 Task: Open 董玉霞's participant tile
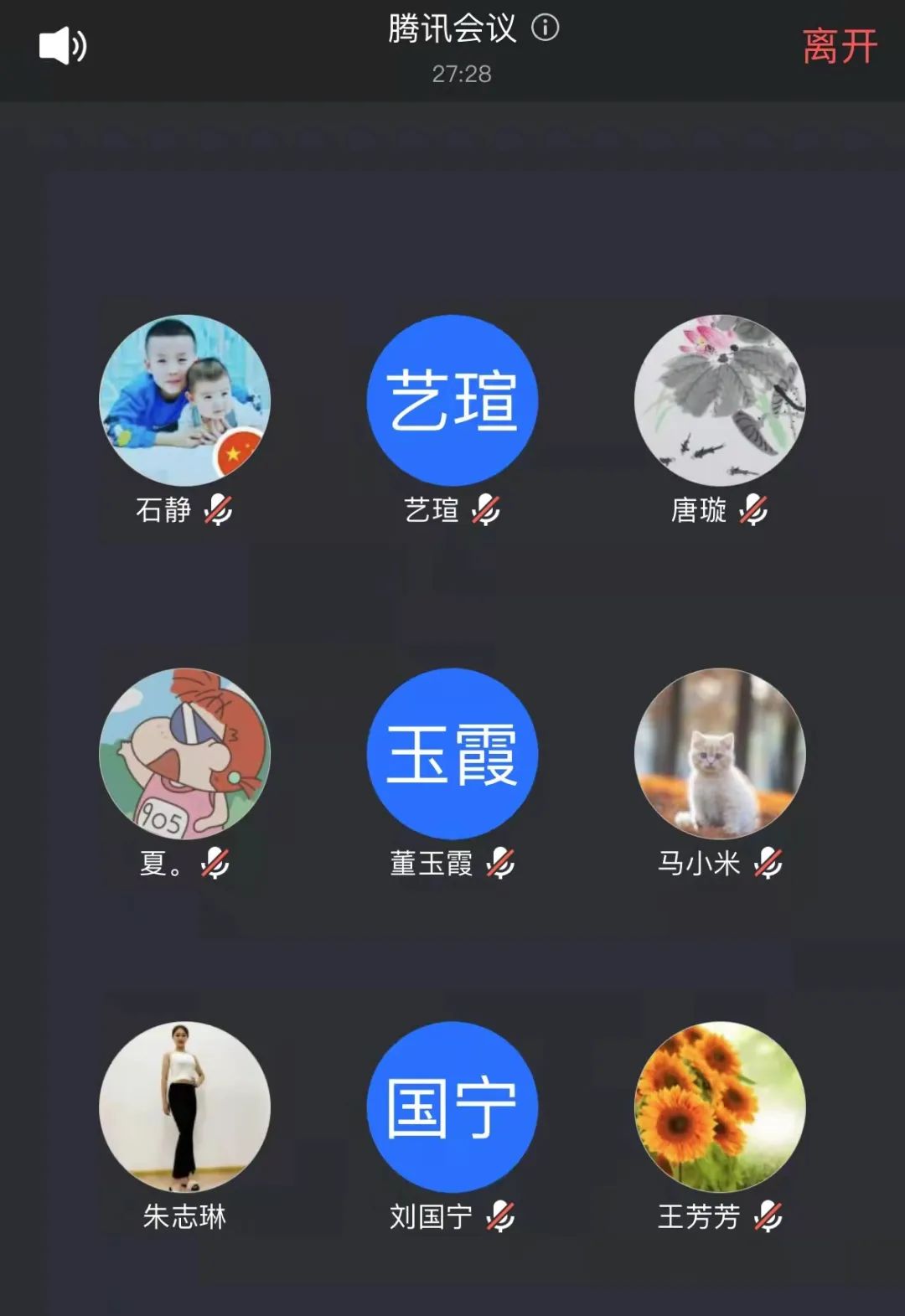(x=452, y=753)
